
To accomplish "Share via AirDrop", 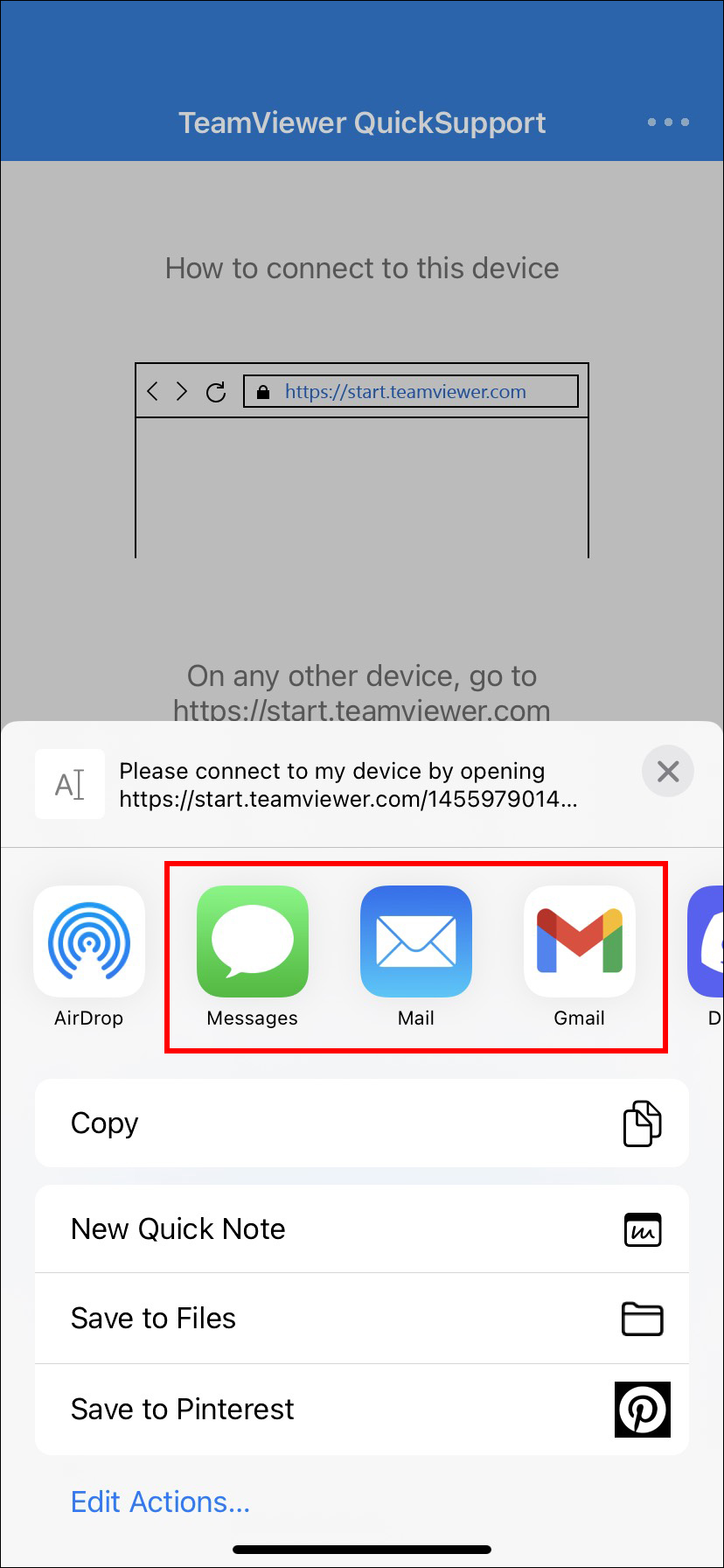I will coord(89,942).
